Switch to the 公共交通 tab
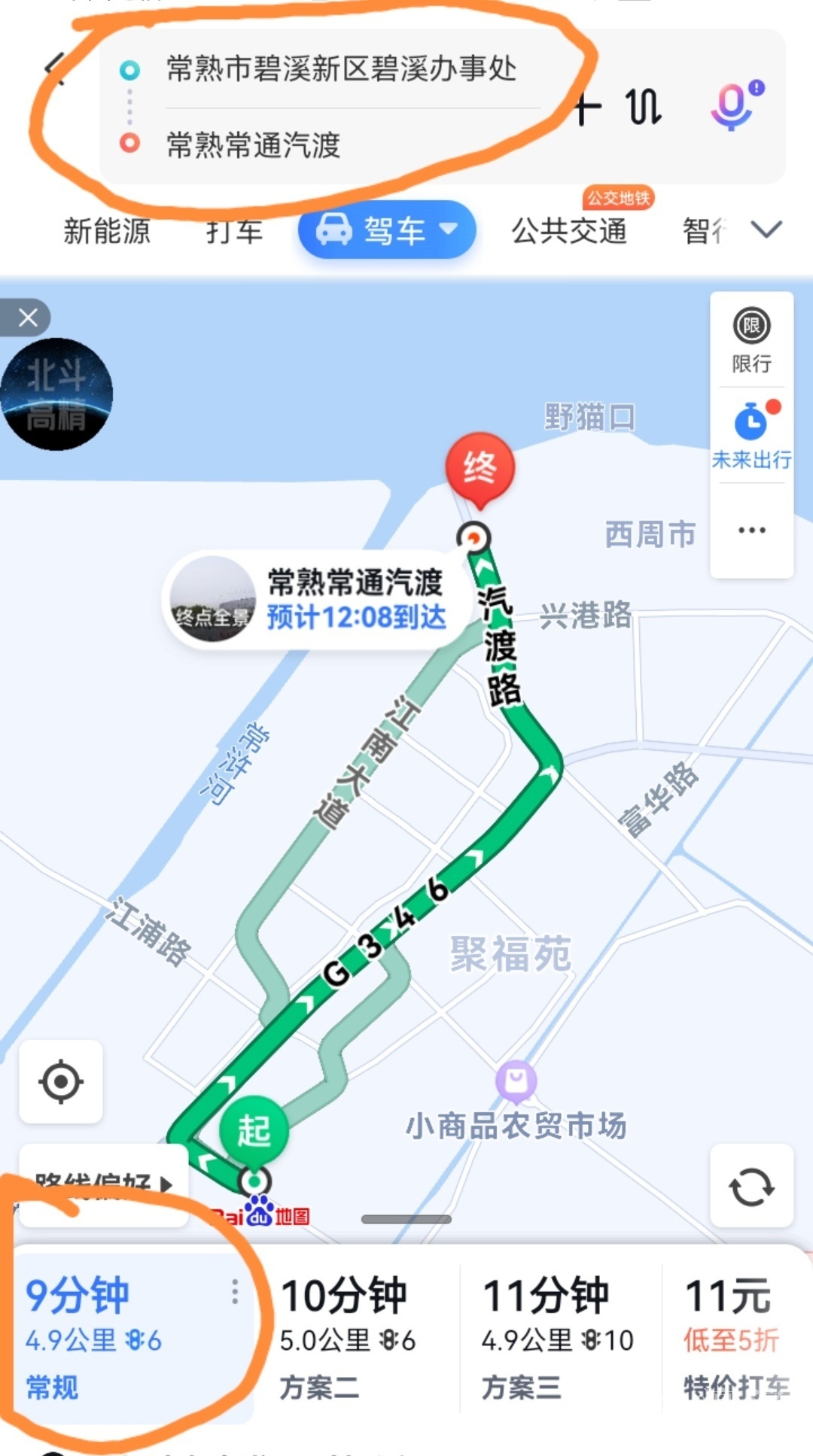Screen dimensions: 813x1456 569,230
